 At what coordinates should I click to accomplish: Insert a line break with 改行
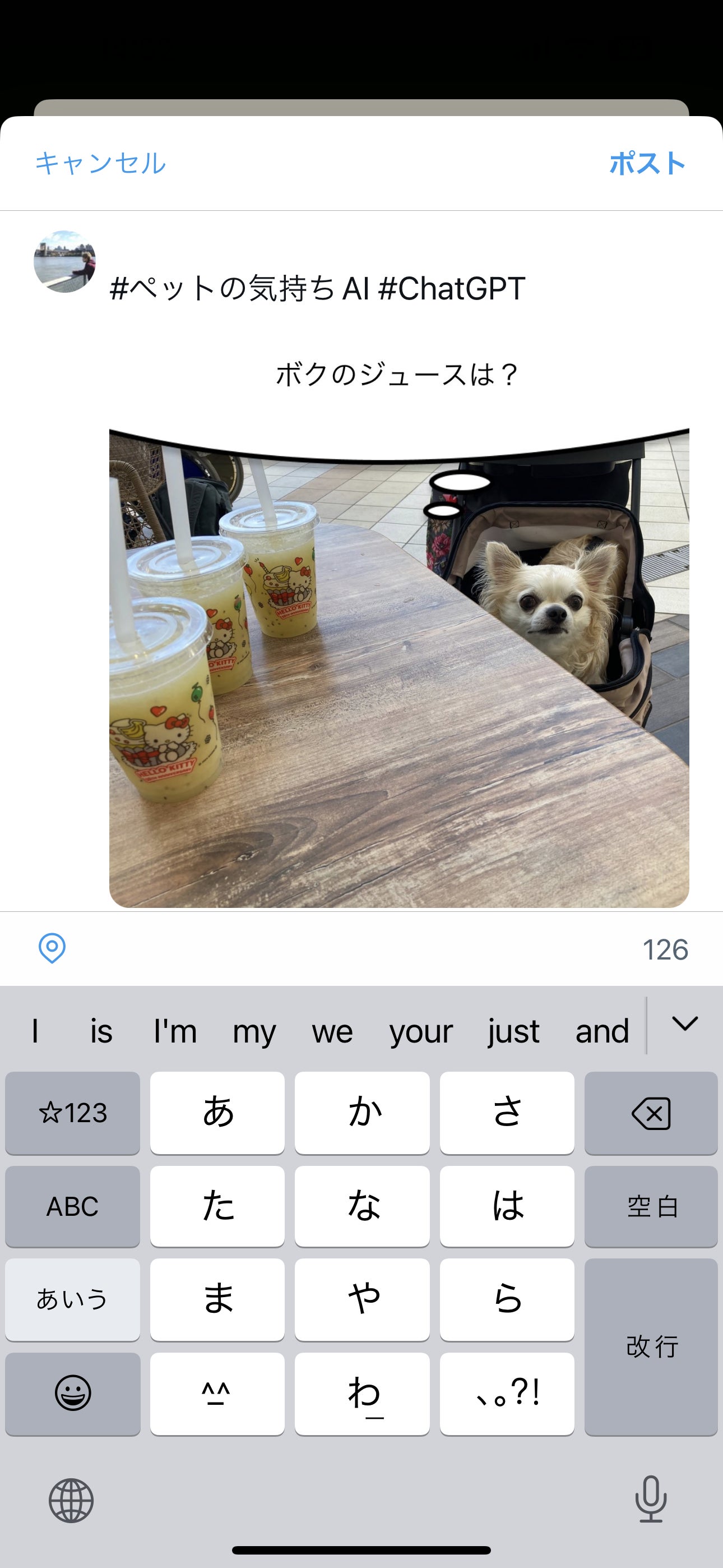(651, 1346)
